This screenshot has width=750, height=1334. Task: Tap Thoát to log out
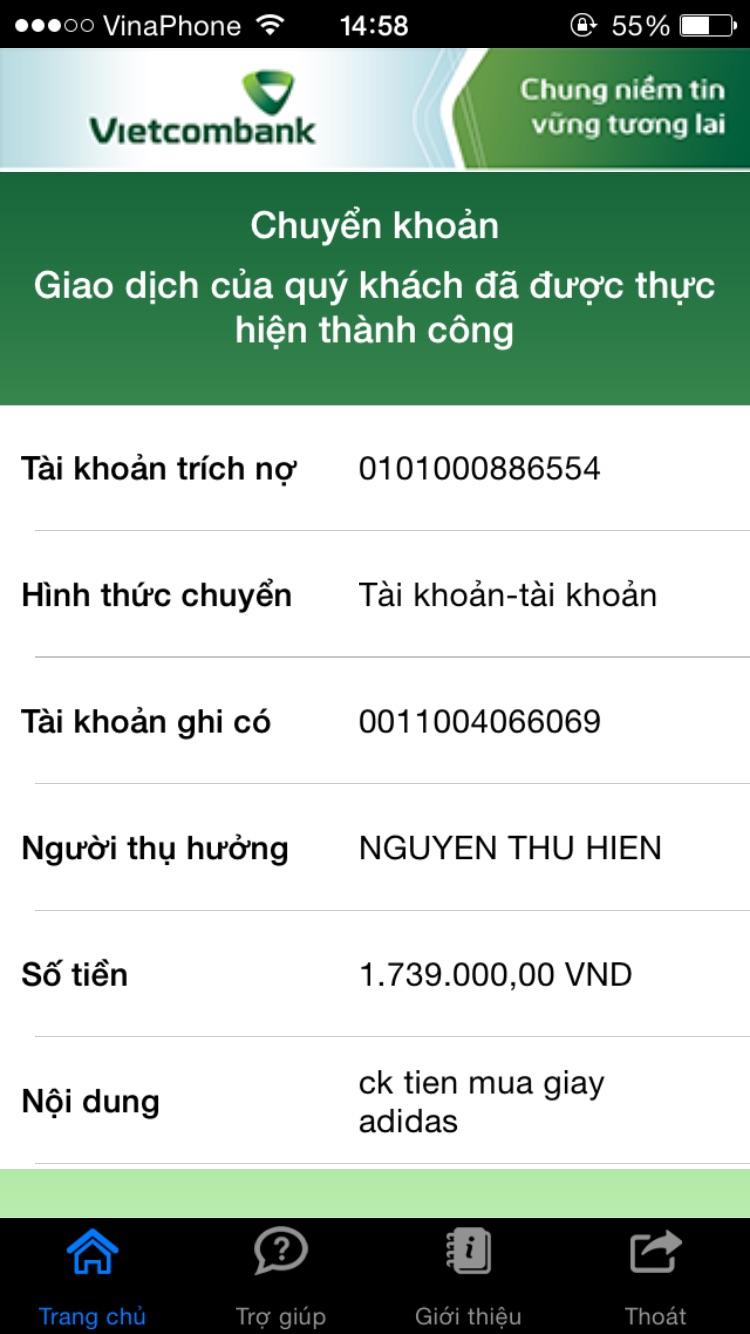[x=656, y=1275]
